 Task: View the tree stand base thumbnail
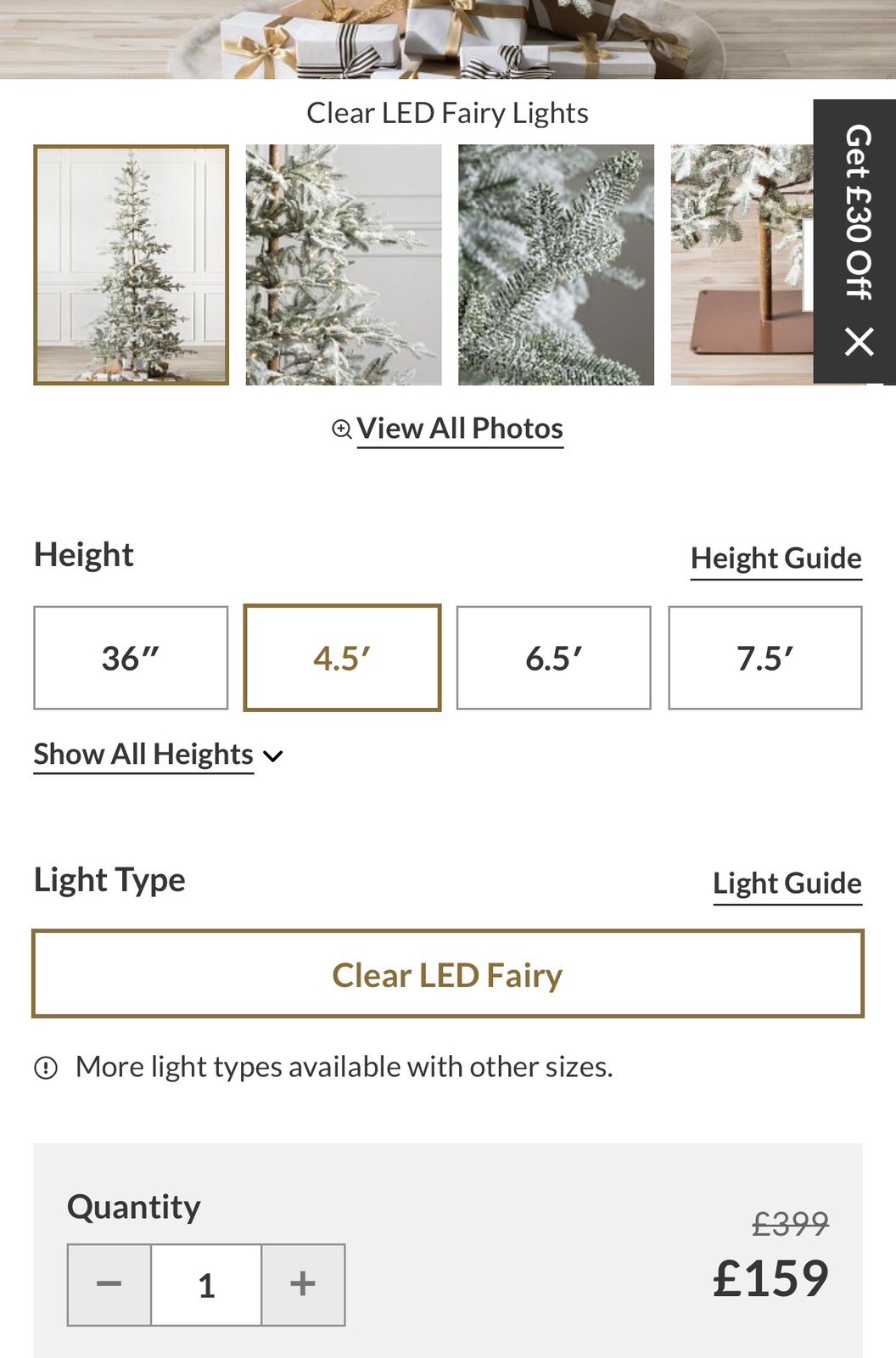[x=747, y=263]
